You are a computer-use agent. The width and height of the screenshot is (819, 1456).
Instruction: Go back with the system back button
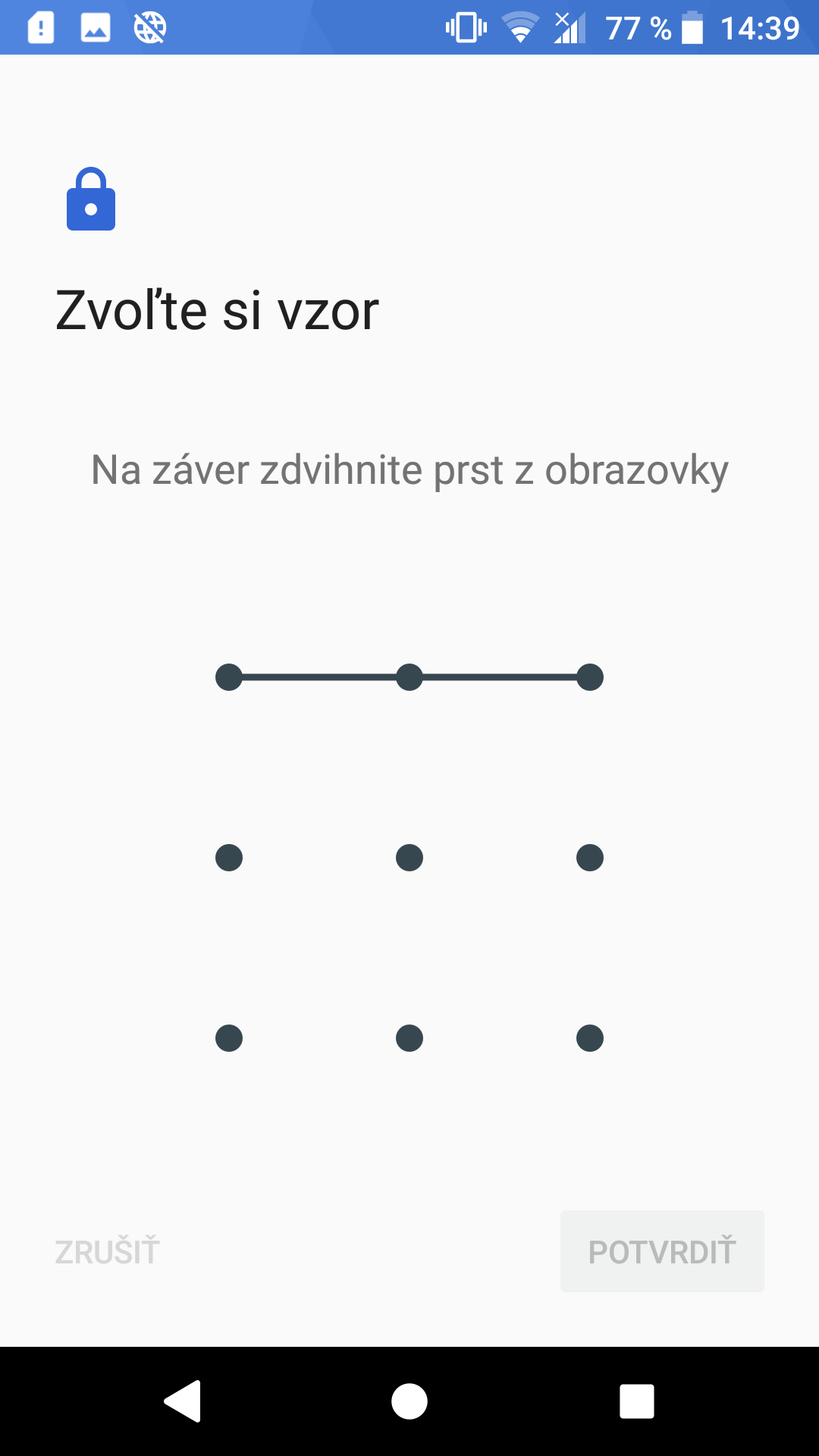[x=183, y=1401]
